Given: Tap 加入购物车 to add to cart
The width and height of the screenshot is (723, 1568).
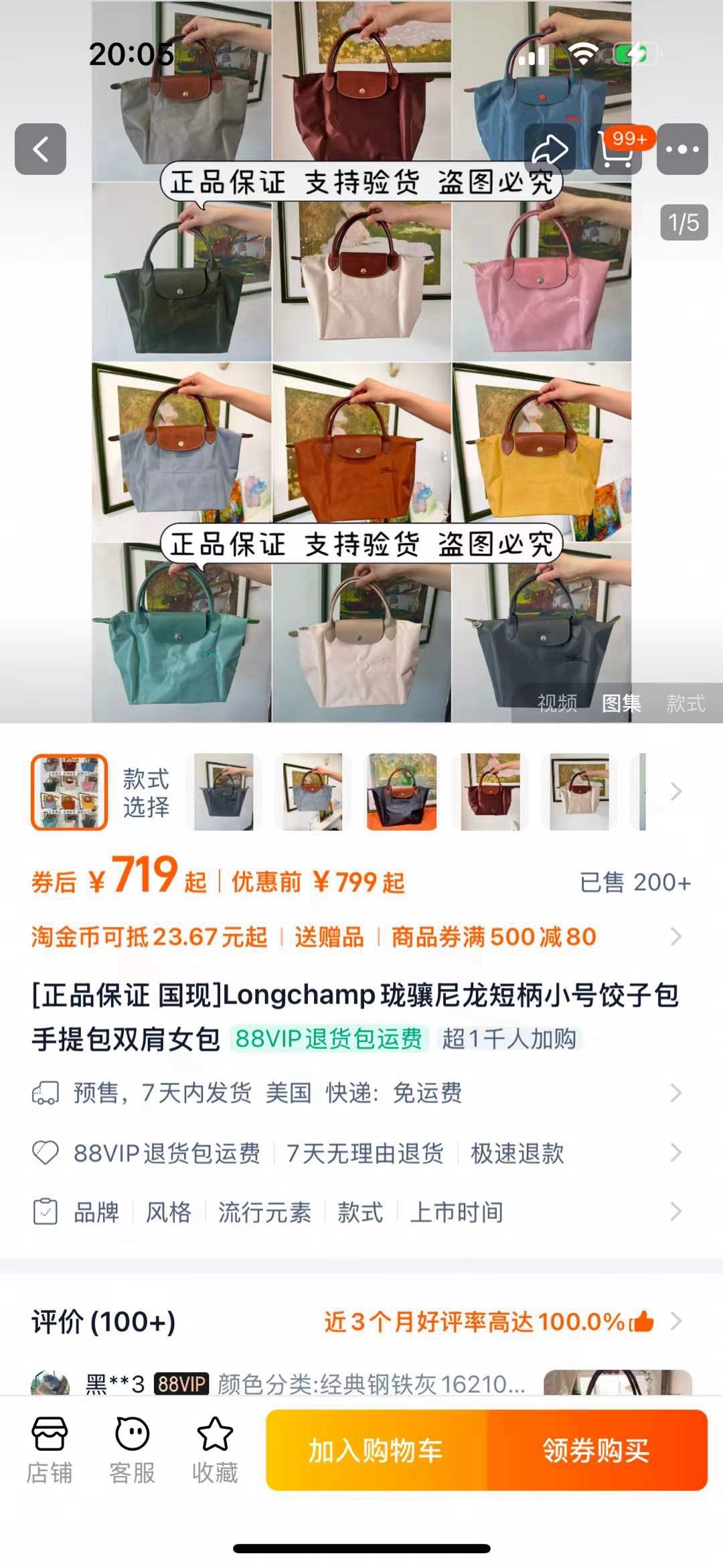Looking at the screenshot, I should pyautogui.click(x=376, y=1450).
